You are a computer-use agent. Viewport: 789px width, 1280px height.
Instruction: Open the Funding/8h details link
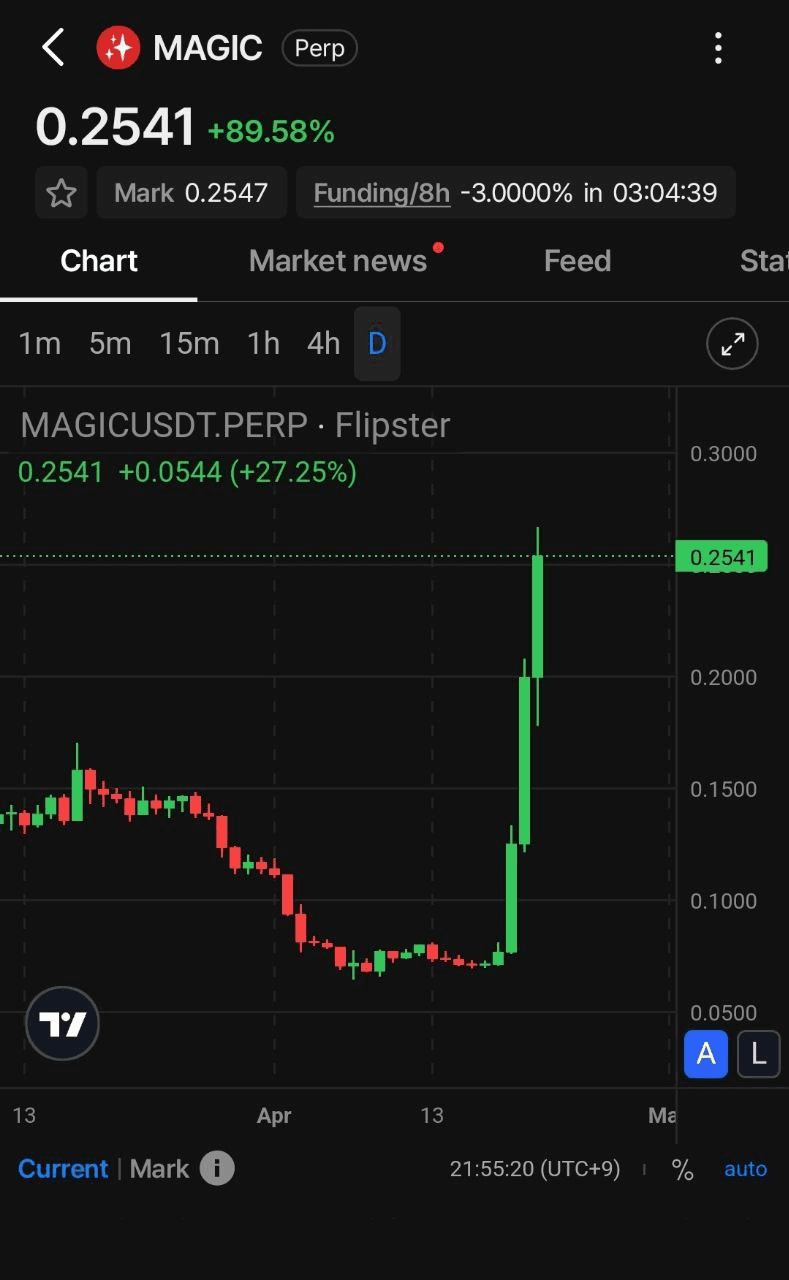pos(382,193)
